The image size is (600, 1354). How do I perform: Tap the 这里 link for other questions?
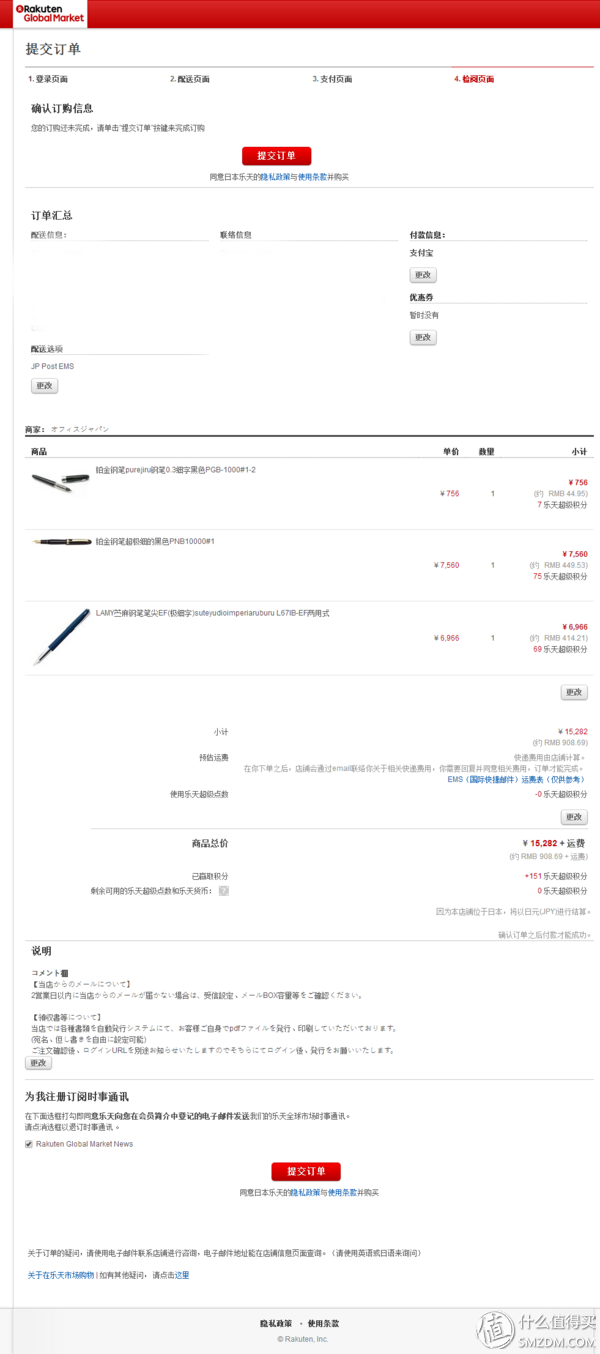pyautogui.click(x=181, y=1275)
